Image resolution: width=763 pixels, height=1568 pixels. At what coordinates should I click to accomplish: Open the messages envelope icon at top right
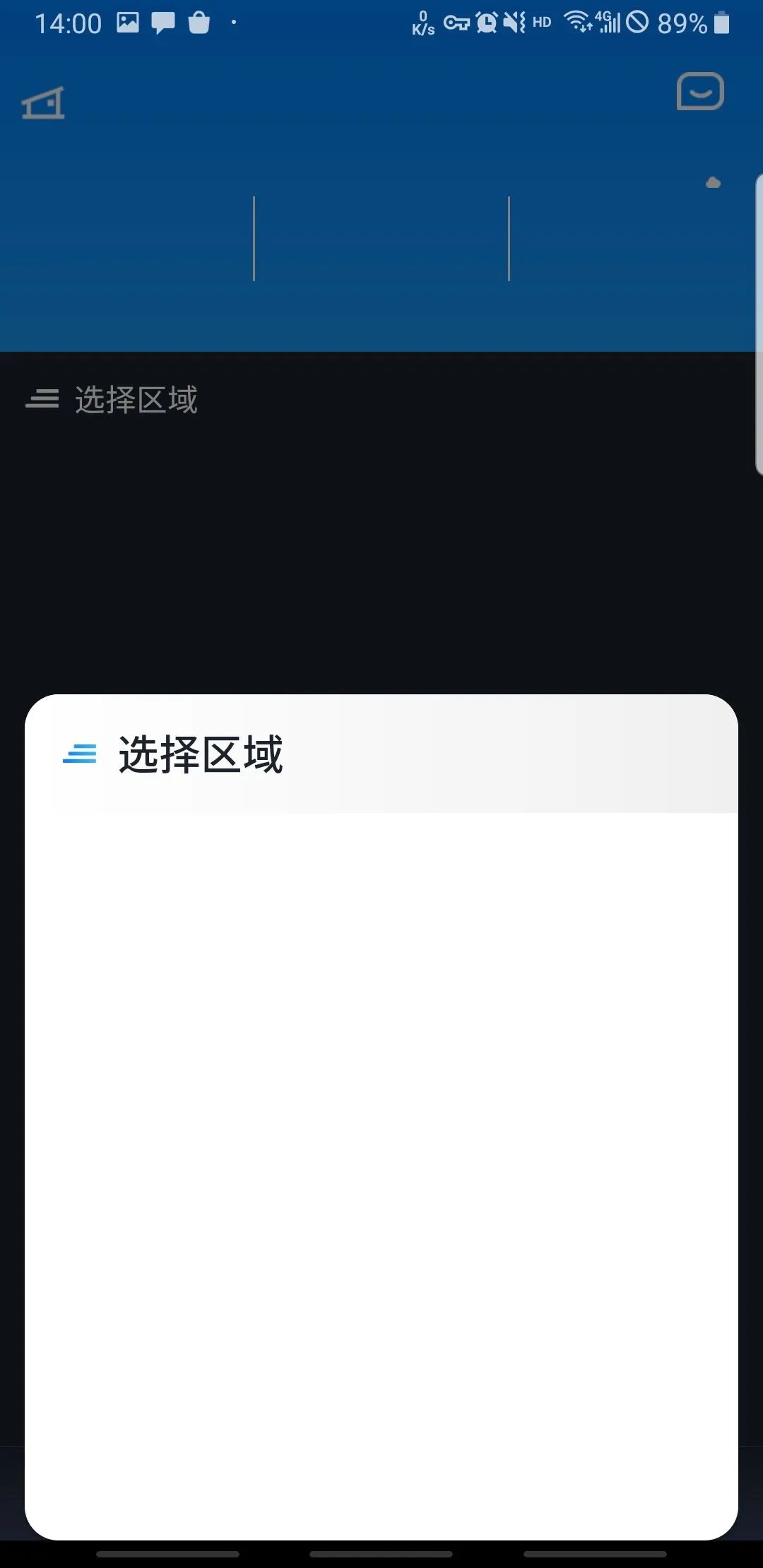(x=700, y=91)
